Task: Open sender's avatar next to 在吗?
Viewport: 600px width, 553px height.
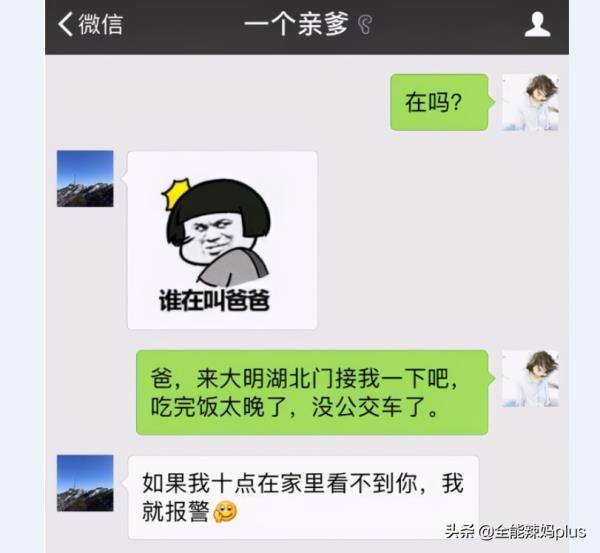Action: pyautogui.click(x=529, y=102)
